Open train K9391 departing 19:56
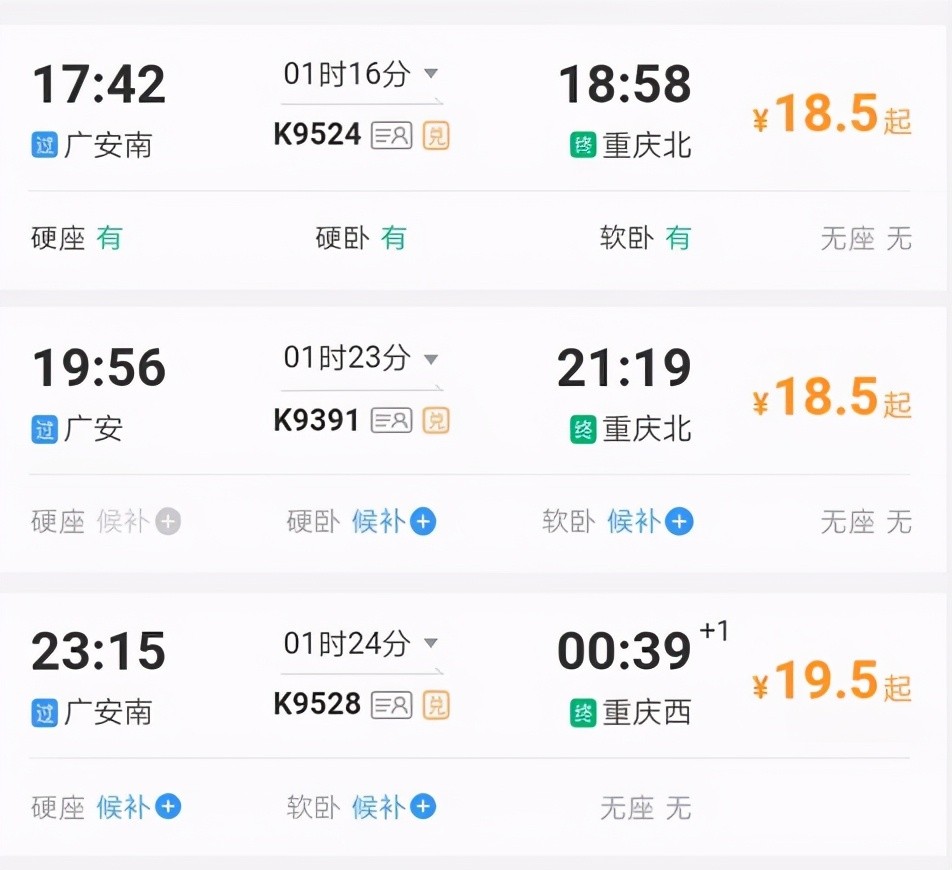The width and height of the screenshot is (952, 870). point(316,420)
